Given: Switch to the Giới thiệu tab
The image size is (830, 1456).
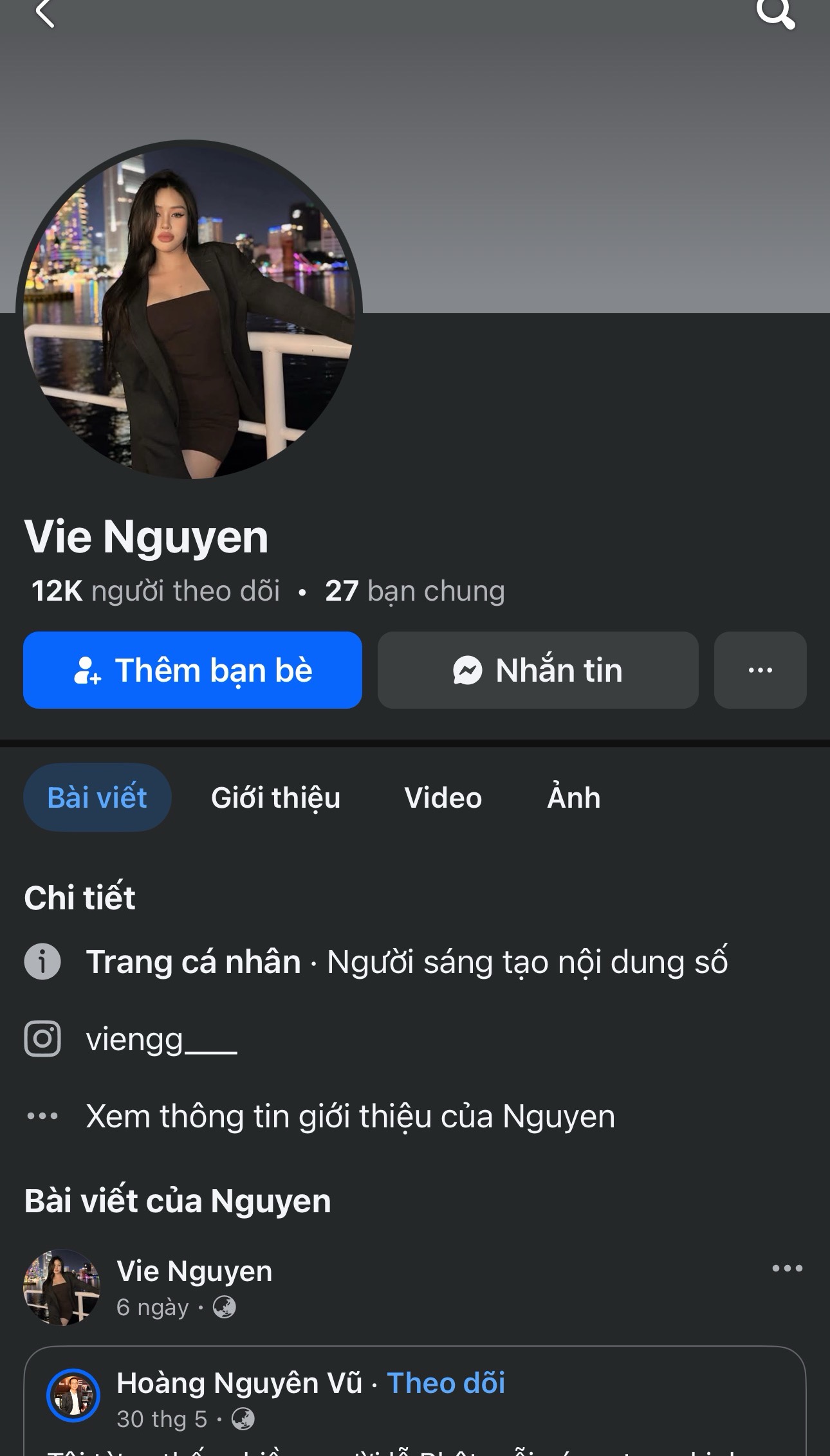Looking at the screenshot, I should click(275, 797).
